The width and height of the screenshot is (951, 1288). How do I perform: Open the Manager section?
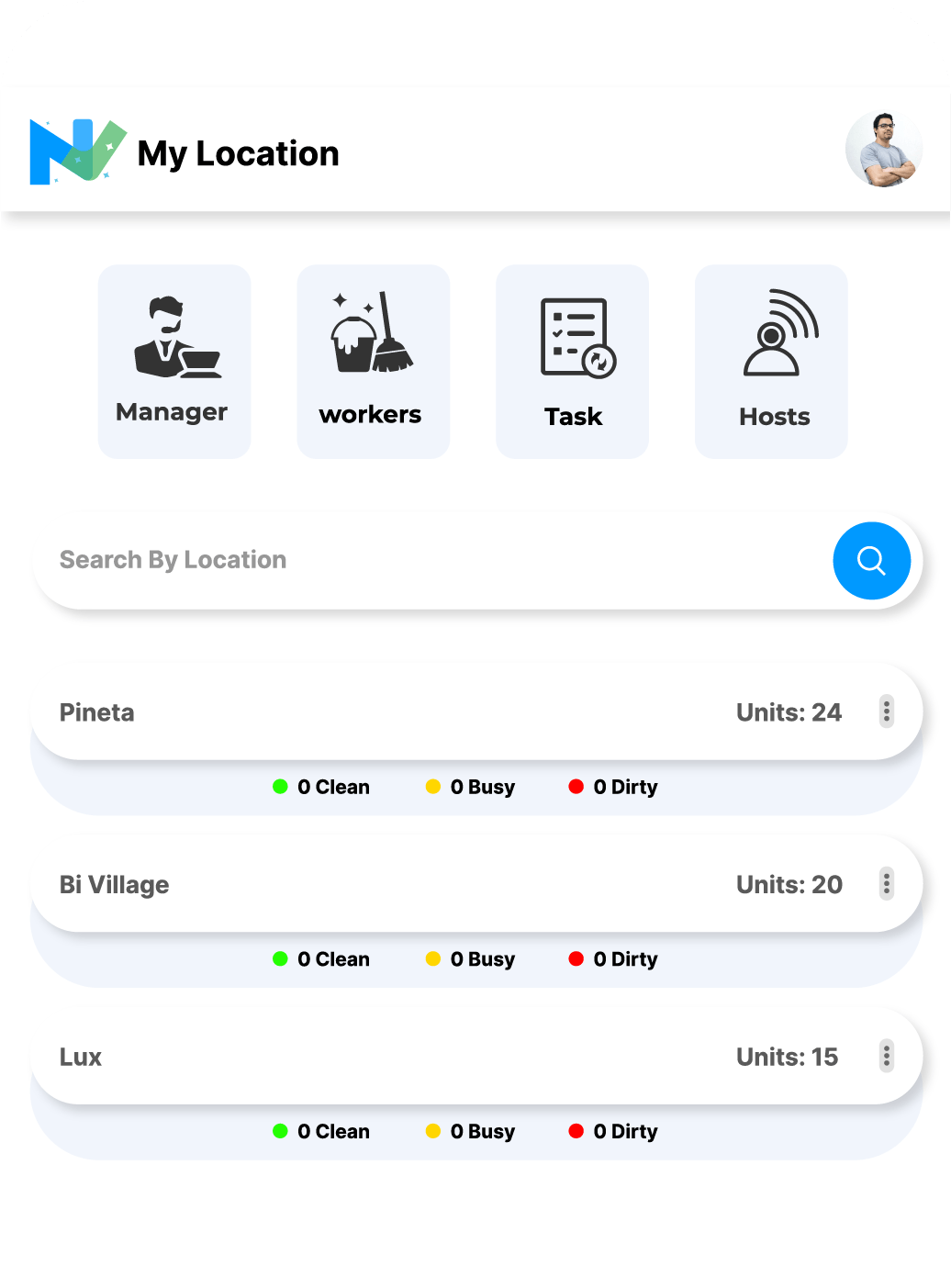click(174, 361)
